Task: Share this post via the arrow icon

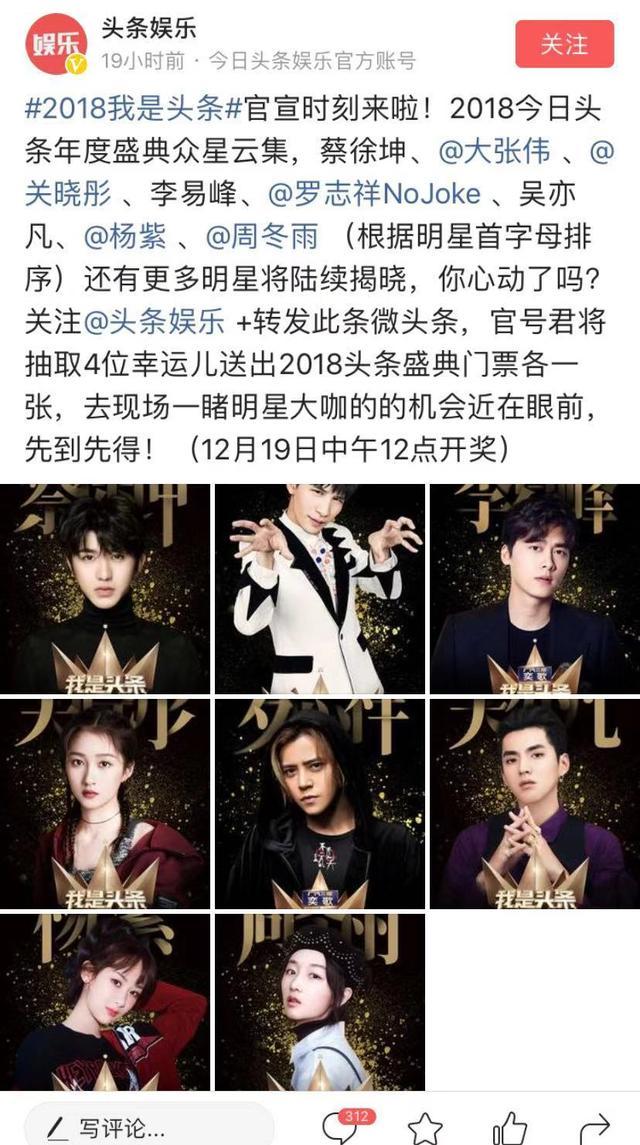Action: (x=596, y=1126)
